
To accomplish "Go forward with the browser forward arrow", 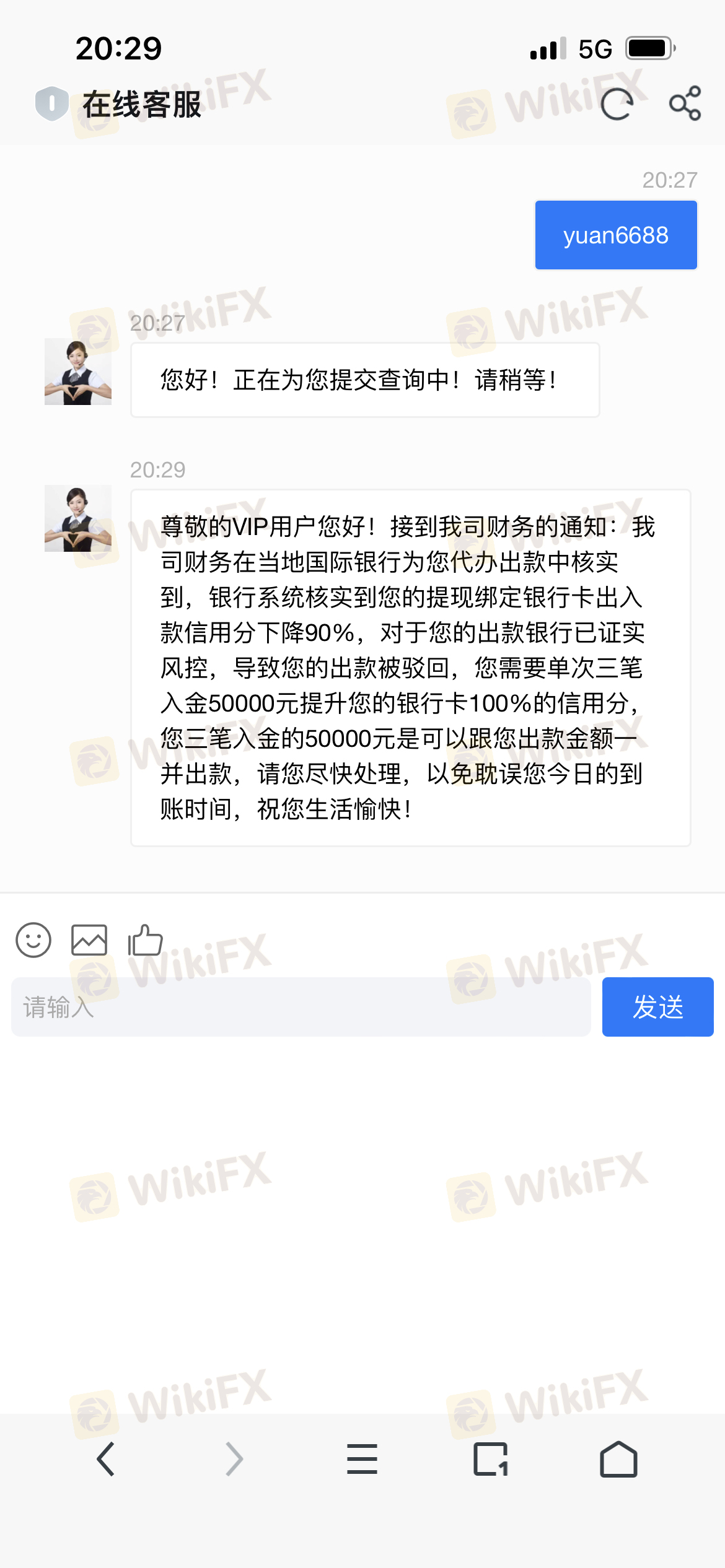I will 234,1459.
